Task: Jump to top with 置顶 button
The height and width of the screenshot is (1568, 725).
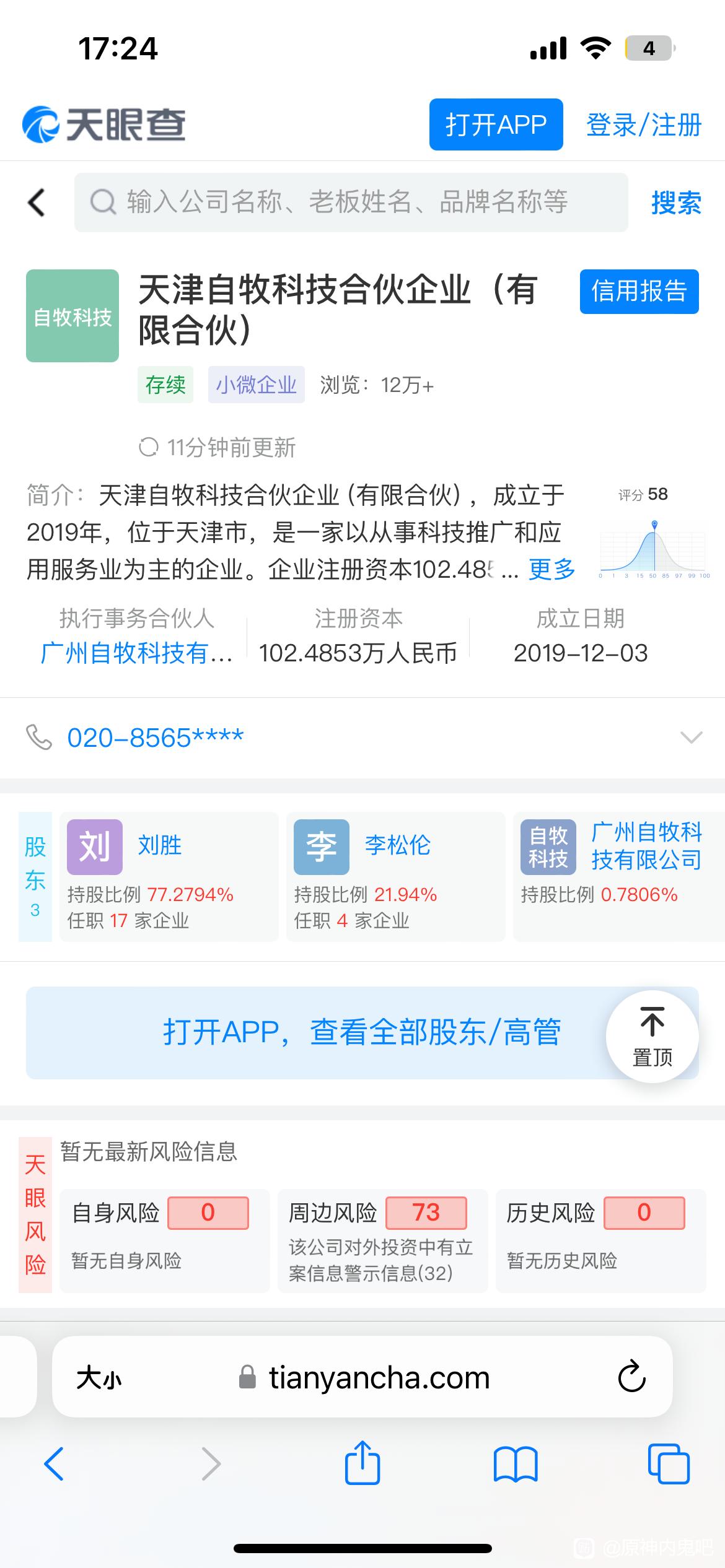Action: (652, 1037)
